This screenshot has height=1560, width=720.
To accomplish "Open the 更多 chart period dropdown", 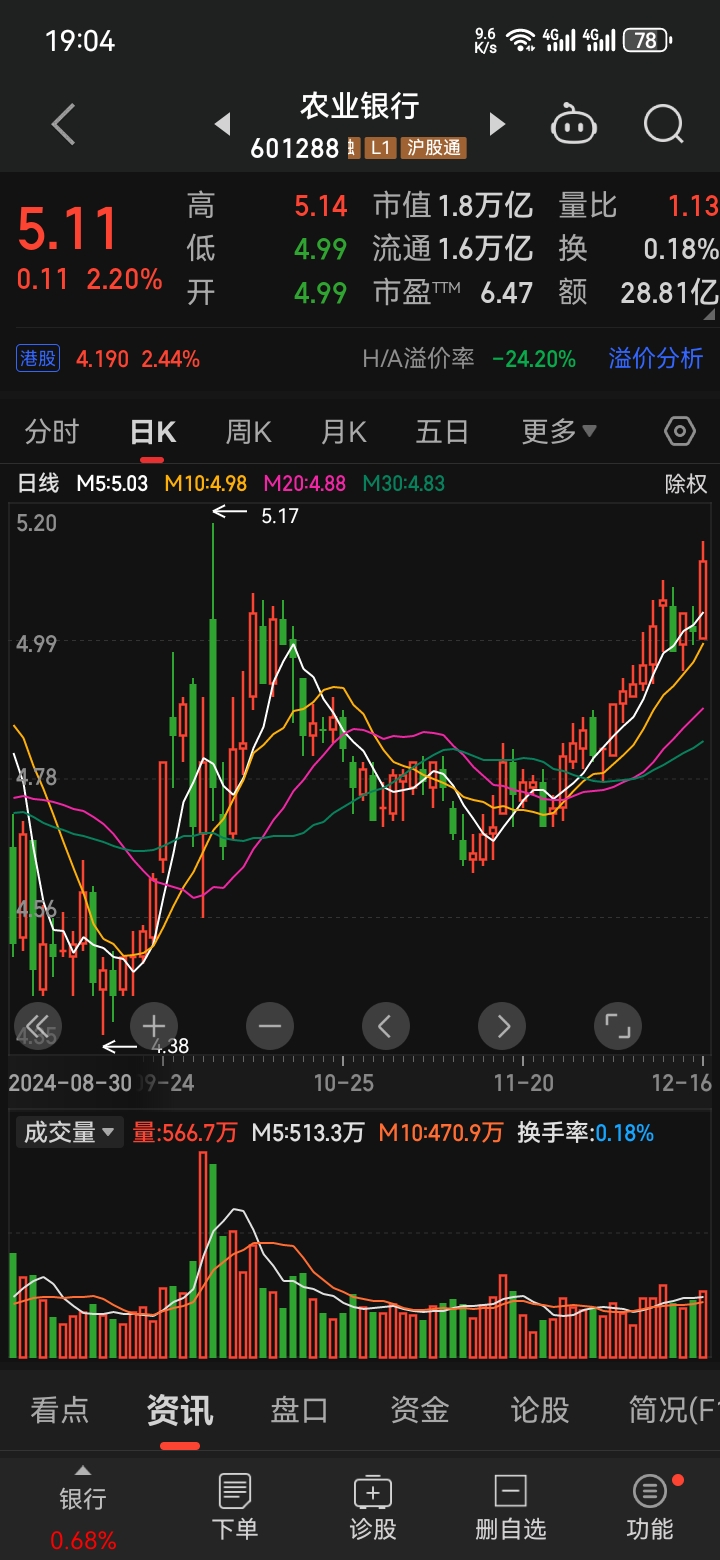I will click(x=555, y=430).
